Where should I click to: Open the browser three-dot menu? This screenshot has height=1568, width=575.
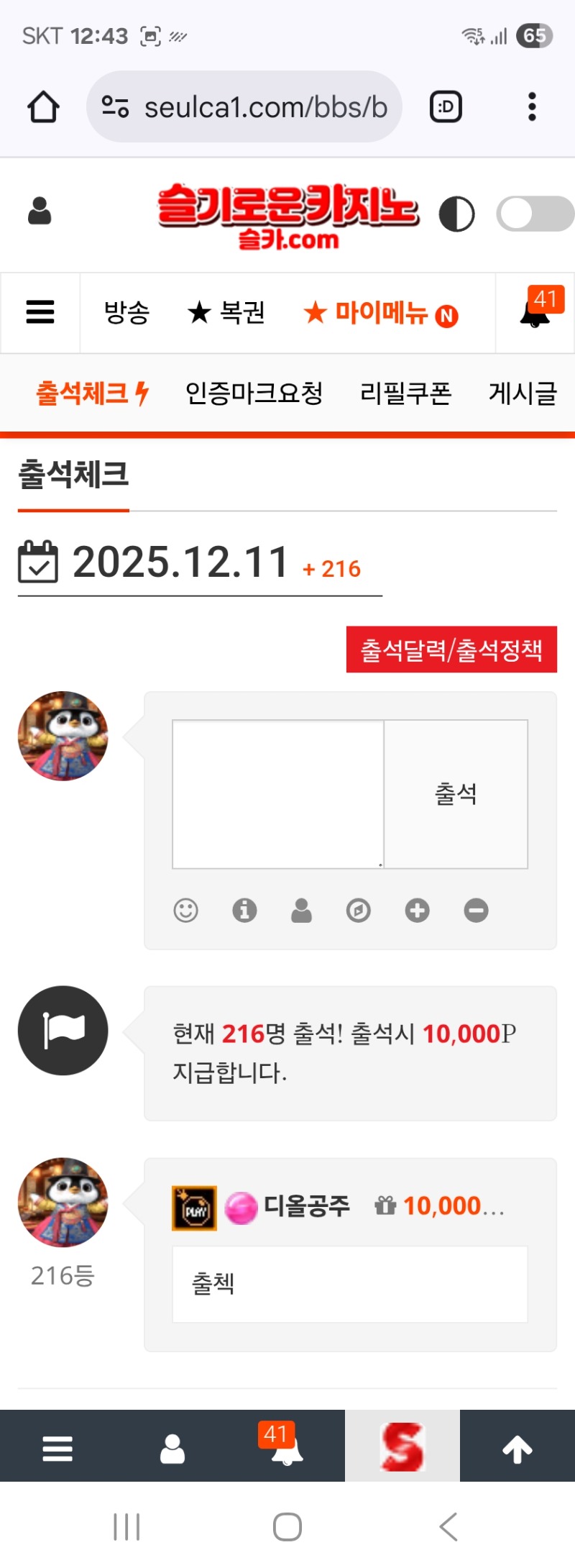pos(531,106)
